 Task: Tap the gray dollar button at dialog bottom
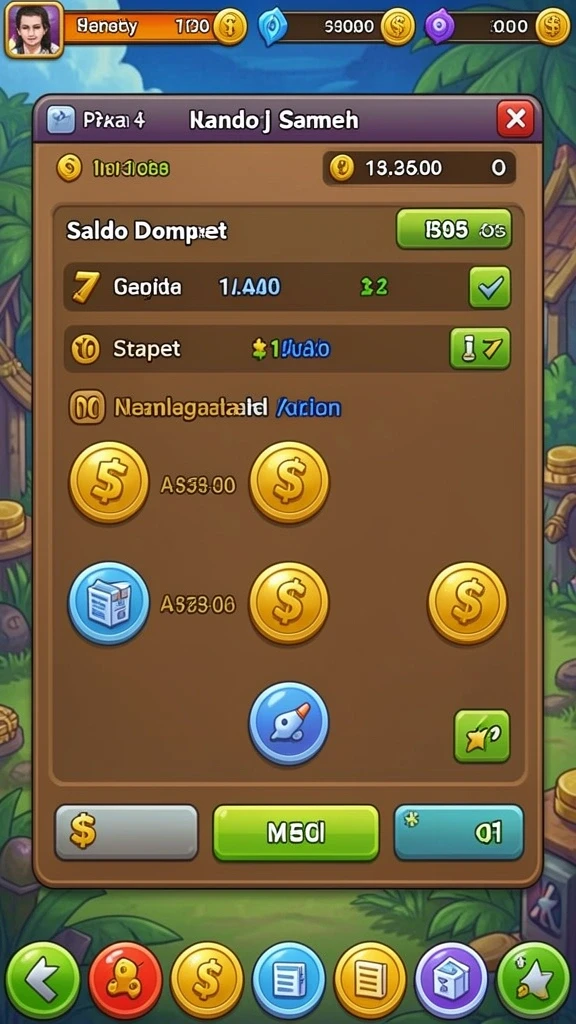coord(126,832)
